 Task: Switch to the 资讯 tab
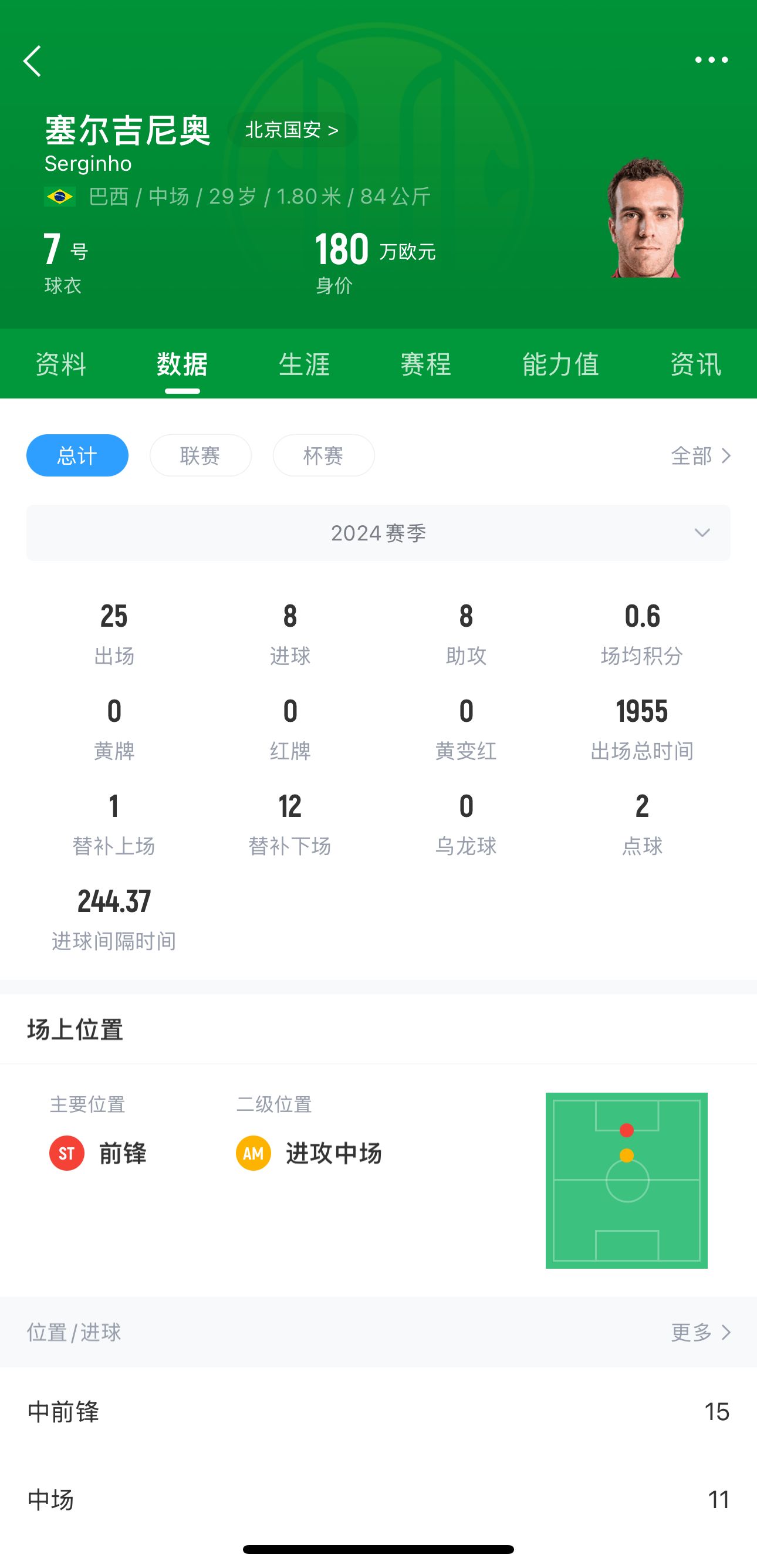click(695, 364)
